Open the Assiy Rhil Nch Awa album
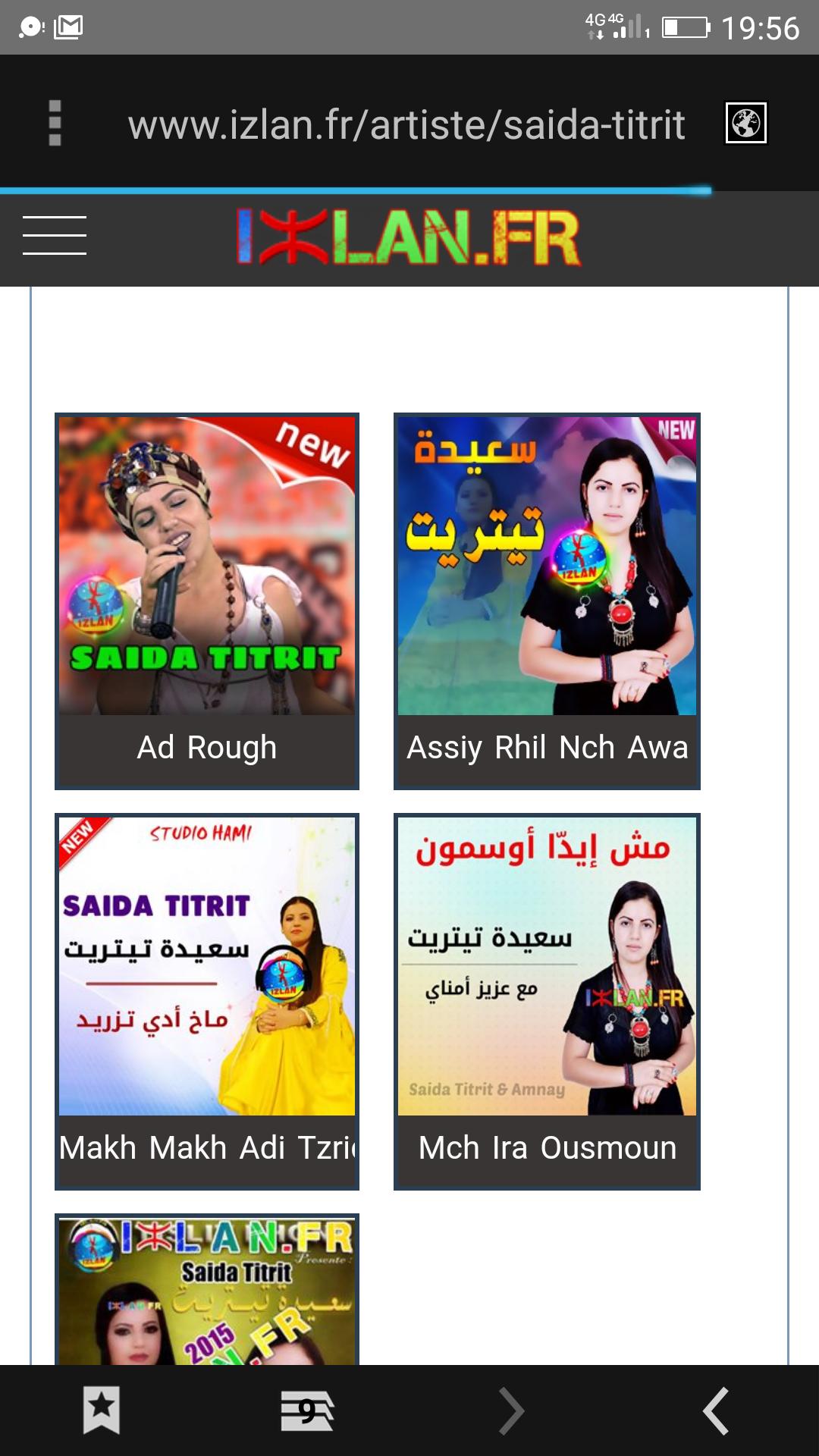 pos(547,601)
